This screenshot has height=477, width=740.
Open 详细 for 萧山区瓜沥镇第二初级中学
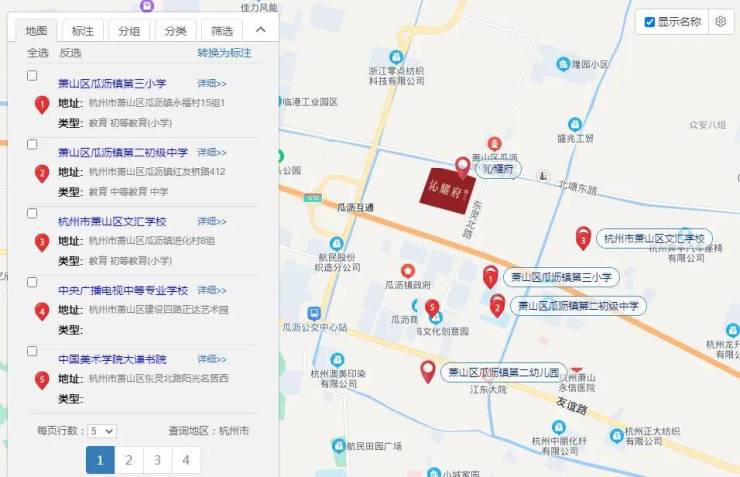pos(212,152)
